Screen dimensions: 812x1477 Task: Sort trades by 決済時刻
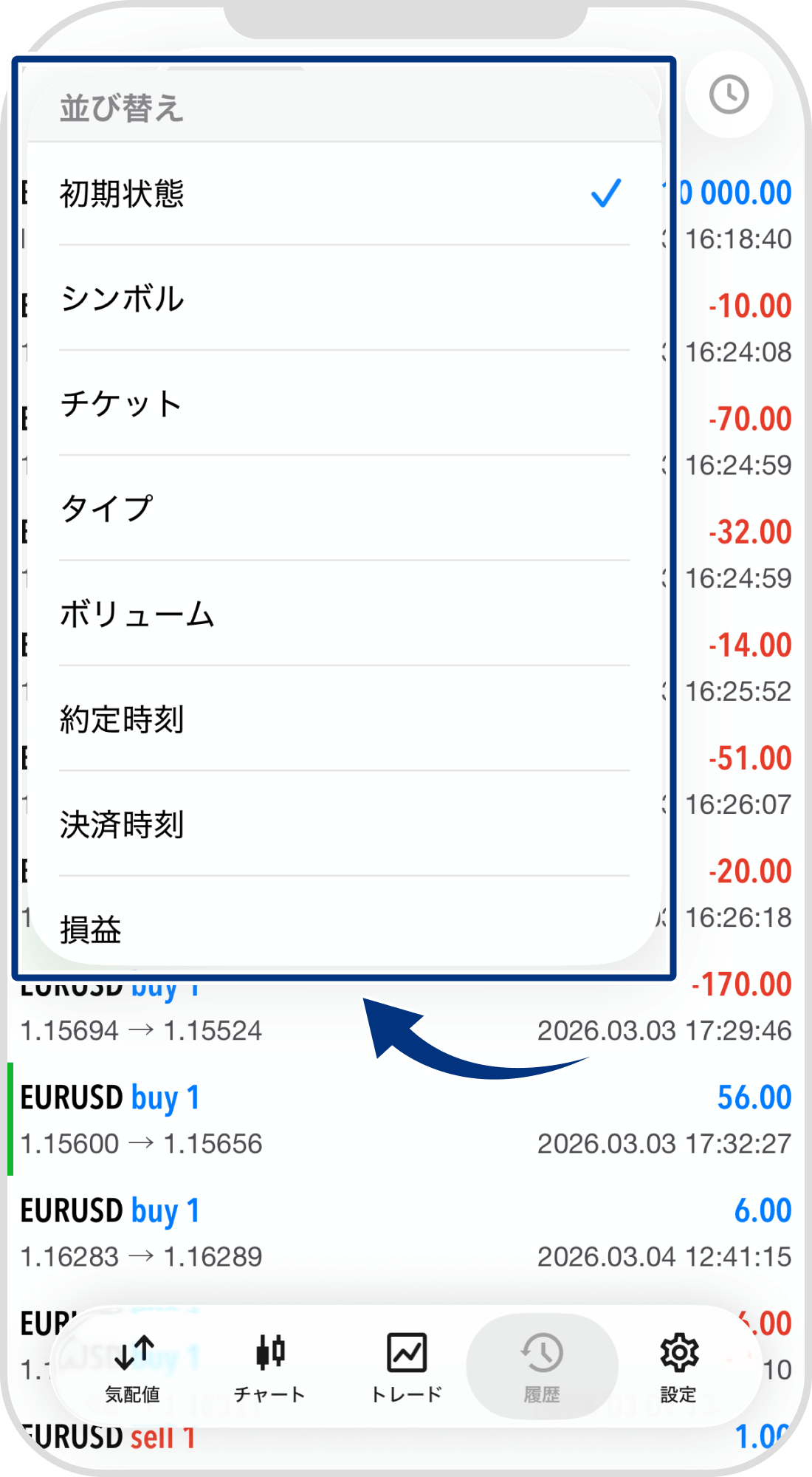[x=343, y=824]
